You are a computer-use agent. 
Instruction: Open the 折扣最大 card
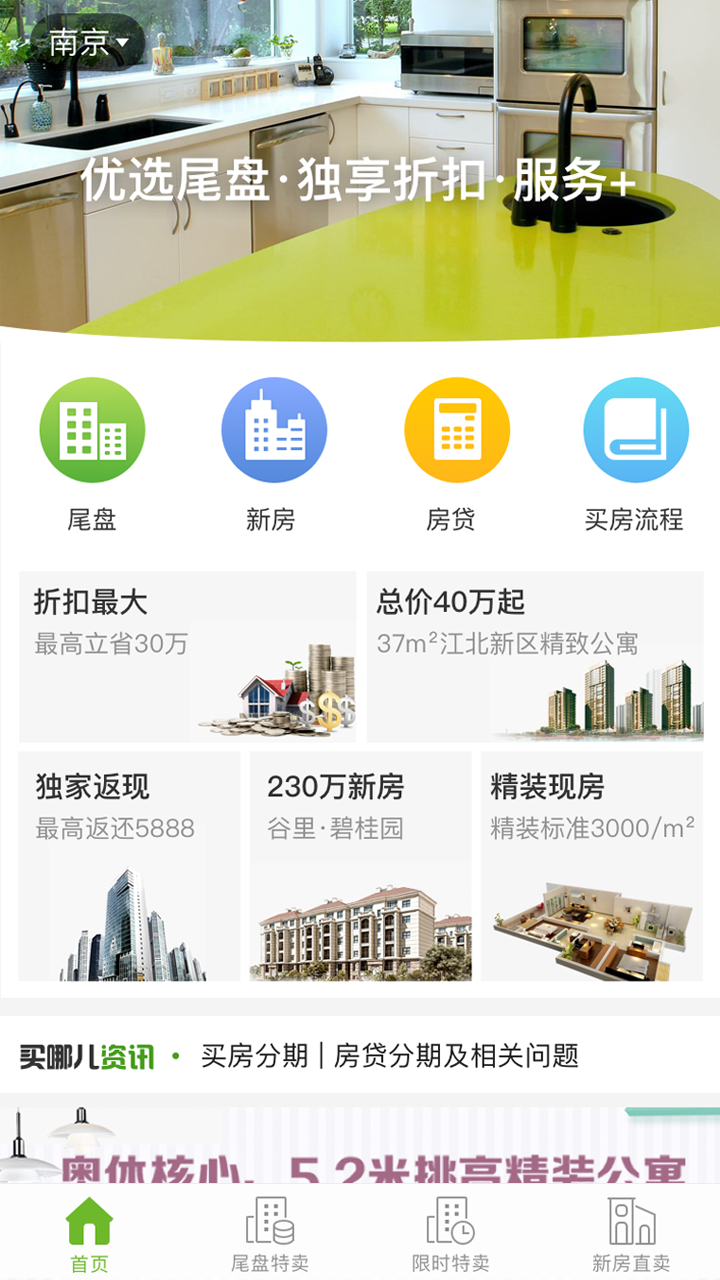click(187, 656)
